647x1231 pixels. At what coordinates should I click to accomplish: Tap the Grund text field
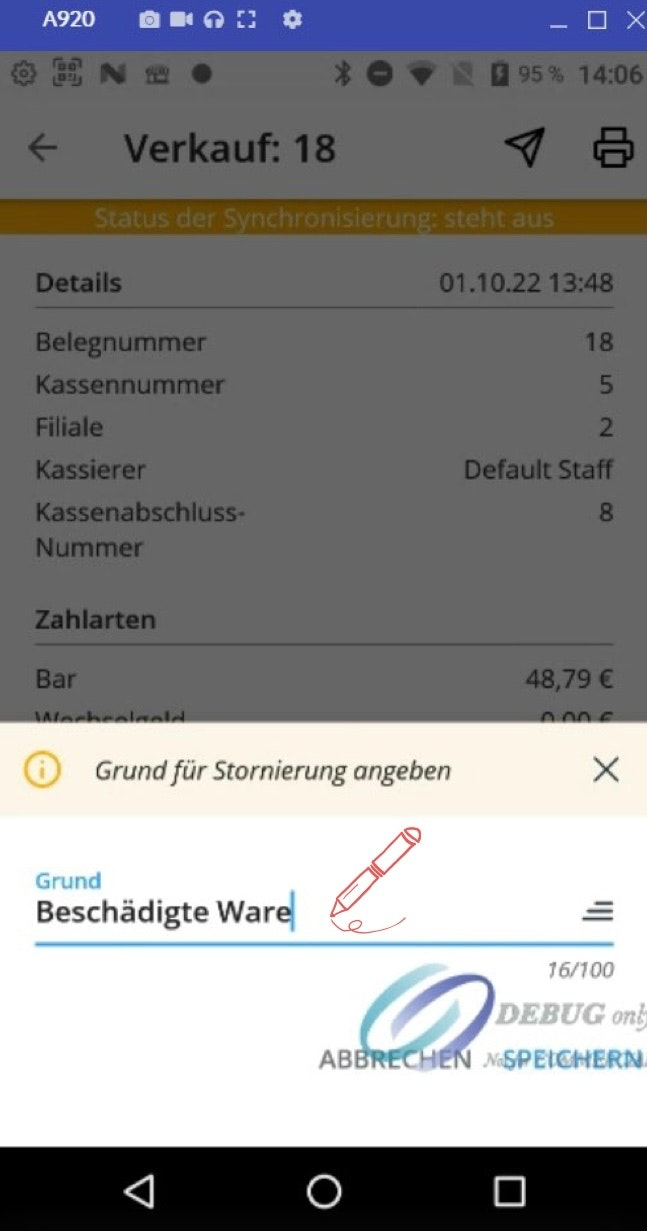[300, 912]
